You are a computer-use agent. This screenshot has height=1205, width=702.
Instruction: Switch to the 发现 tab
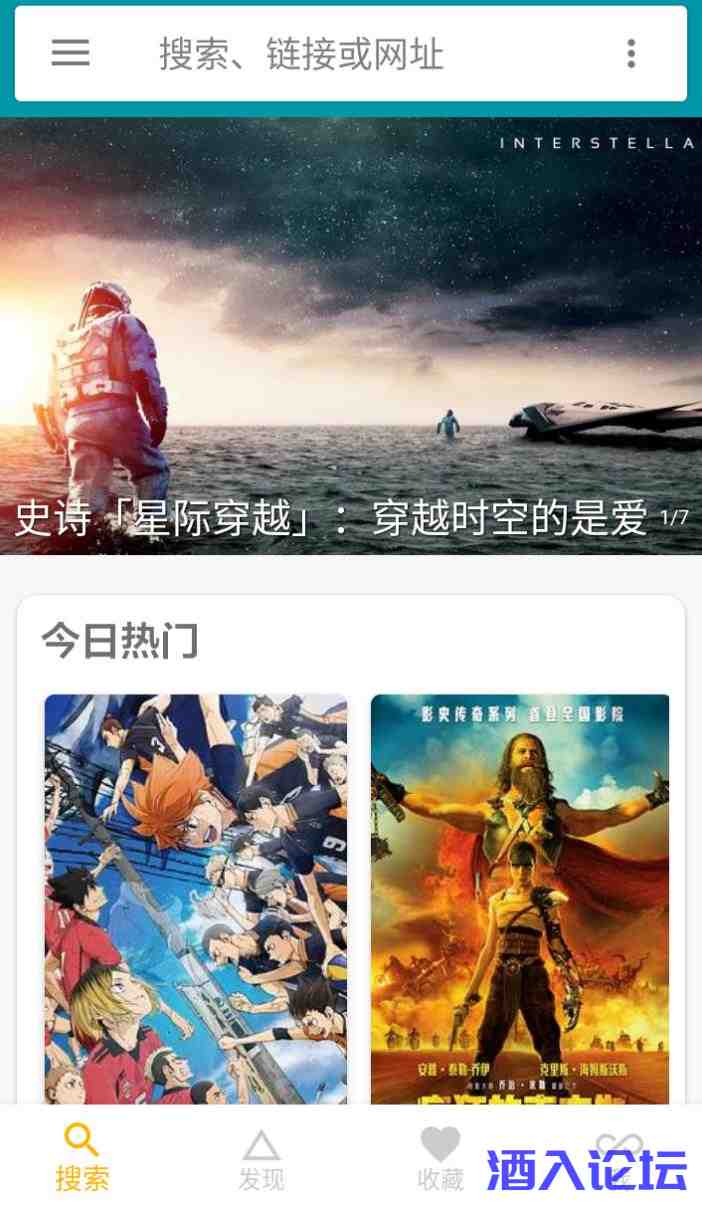click(261, 1158)
